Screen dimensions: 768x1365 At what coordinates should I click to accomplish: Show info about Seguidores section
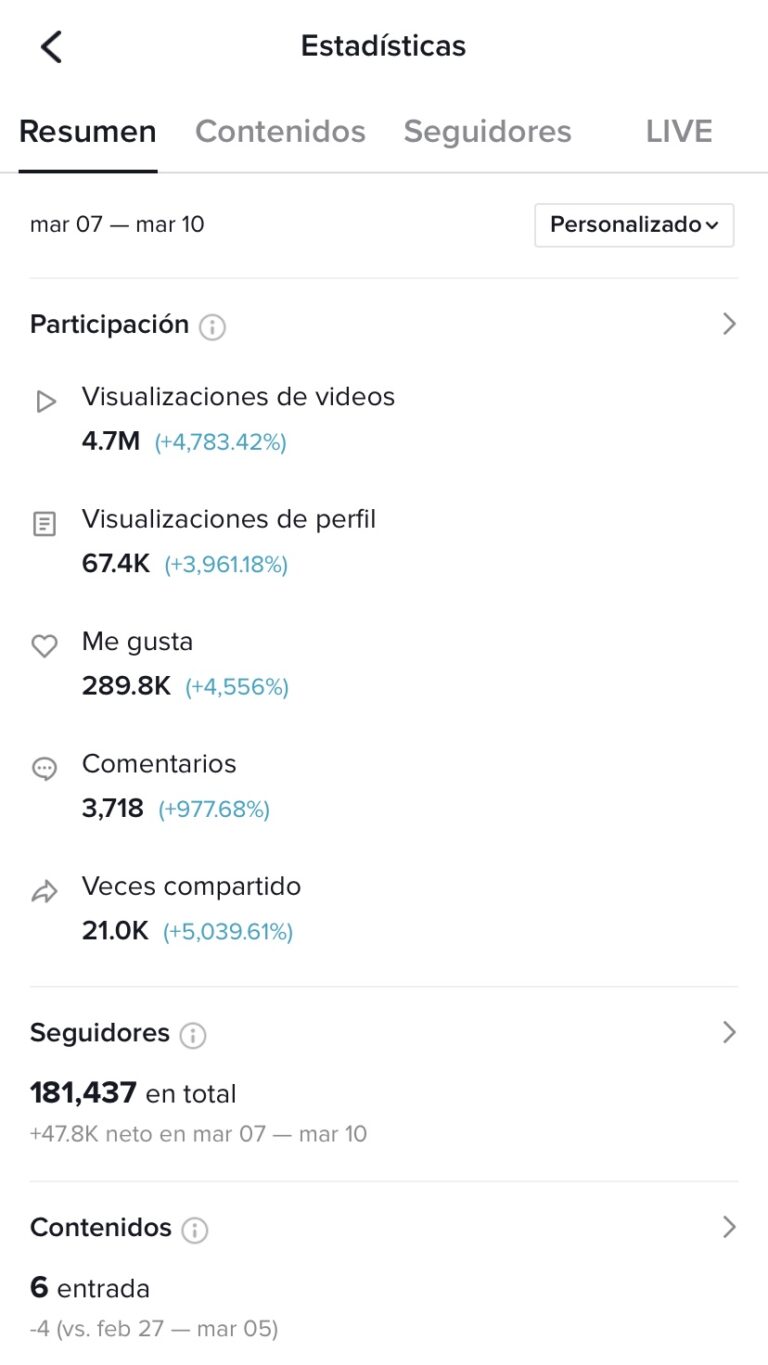point(193,1035)
